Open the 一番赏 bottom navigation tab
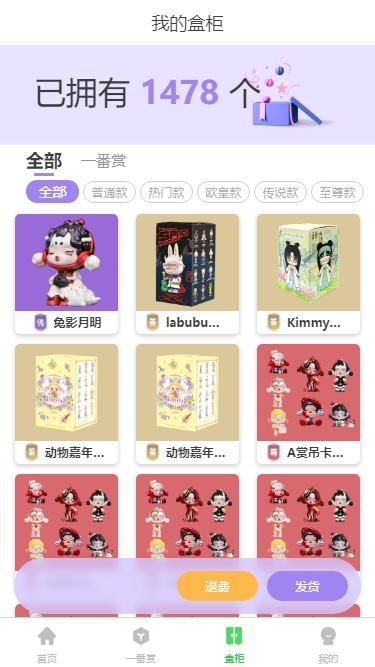 [141, 645]
